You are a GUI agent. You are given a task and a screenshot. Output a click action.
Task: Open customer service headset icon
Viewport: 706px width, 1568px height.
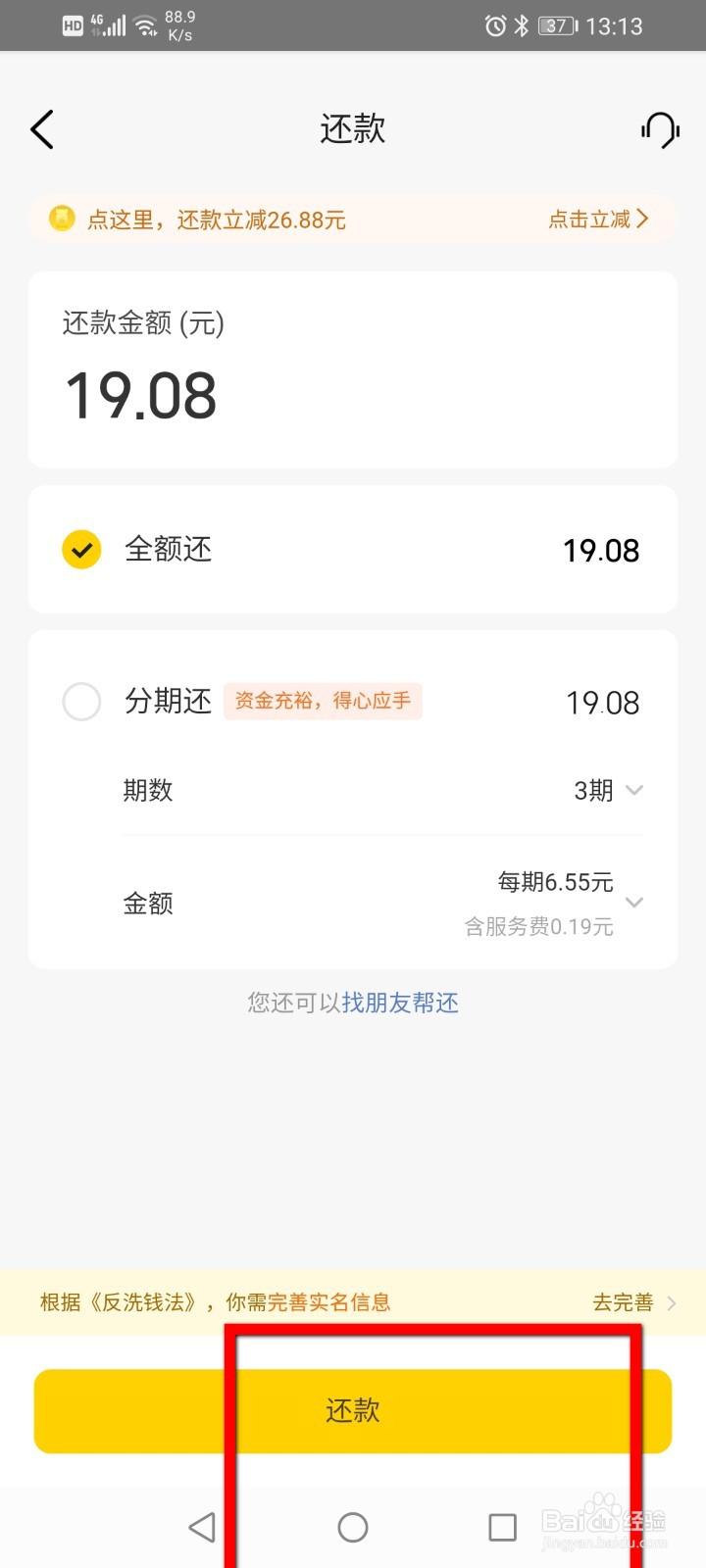(x=660, y=129)
